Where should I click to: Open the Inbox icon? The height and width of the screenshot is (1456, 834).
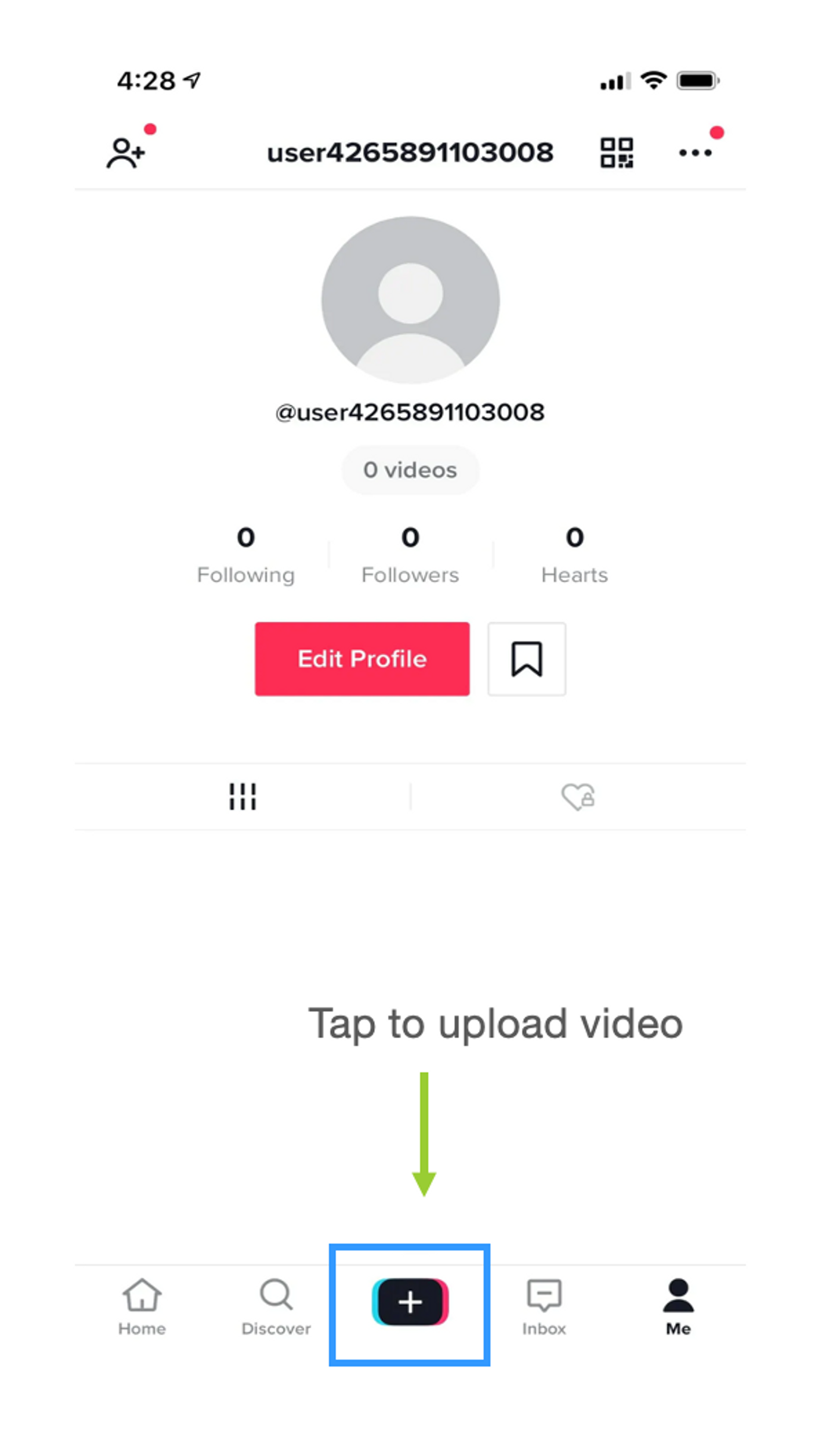point(543,1303)
